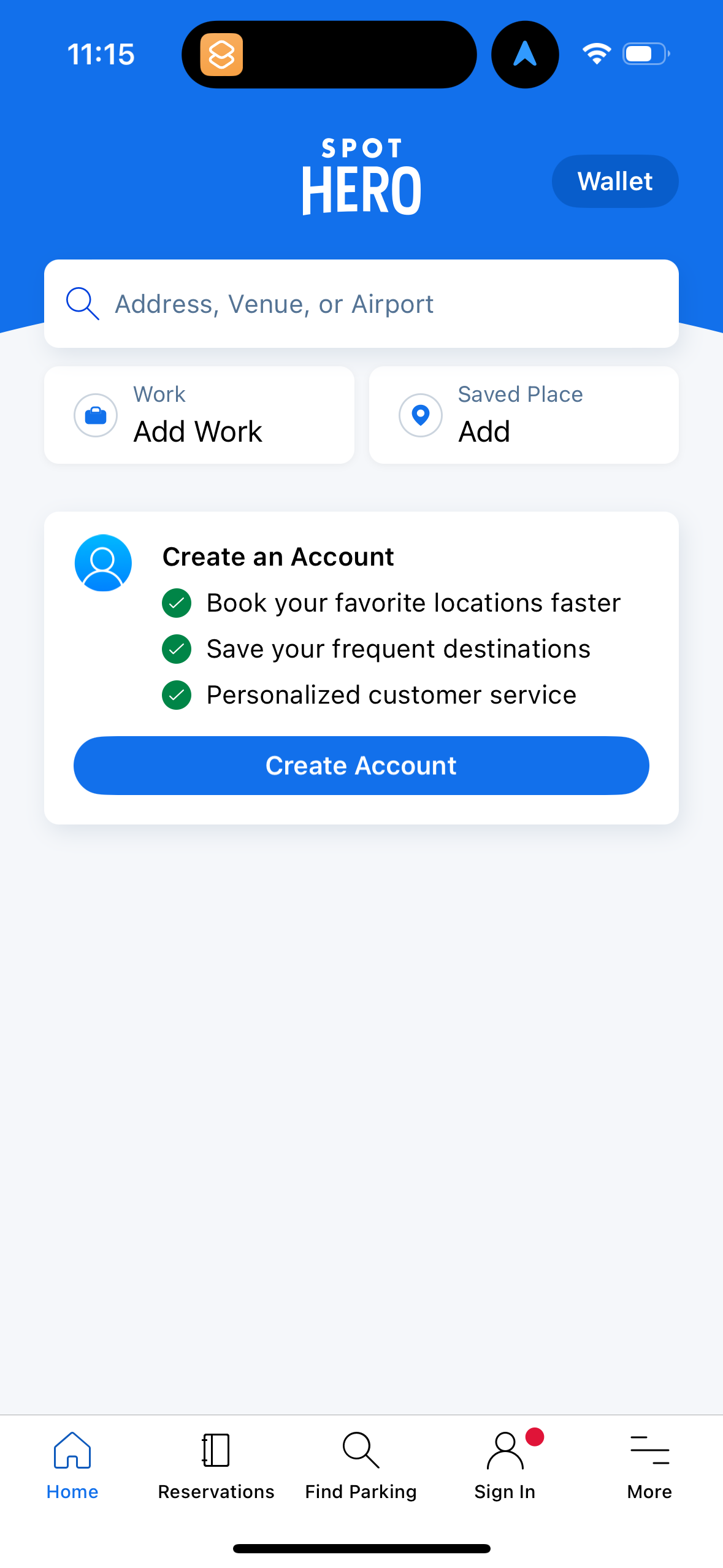The image size is (723, 1568).
Task: Open the Wallet
Action: click(x=614, y=181)
